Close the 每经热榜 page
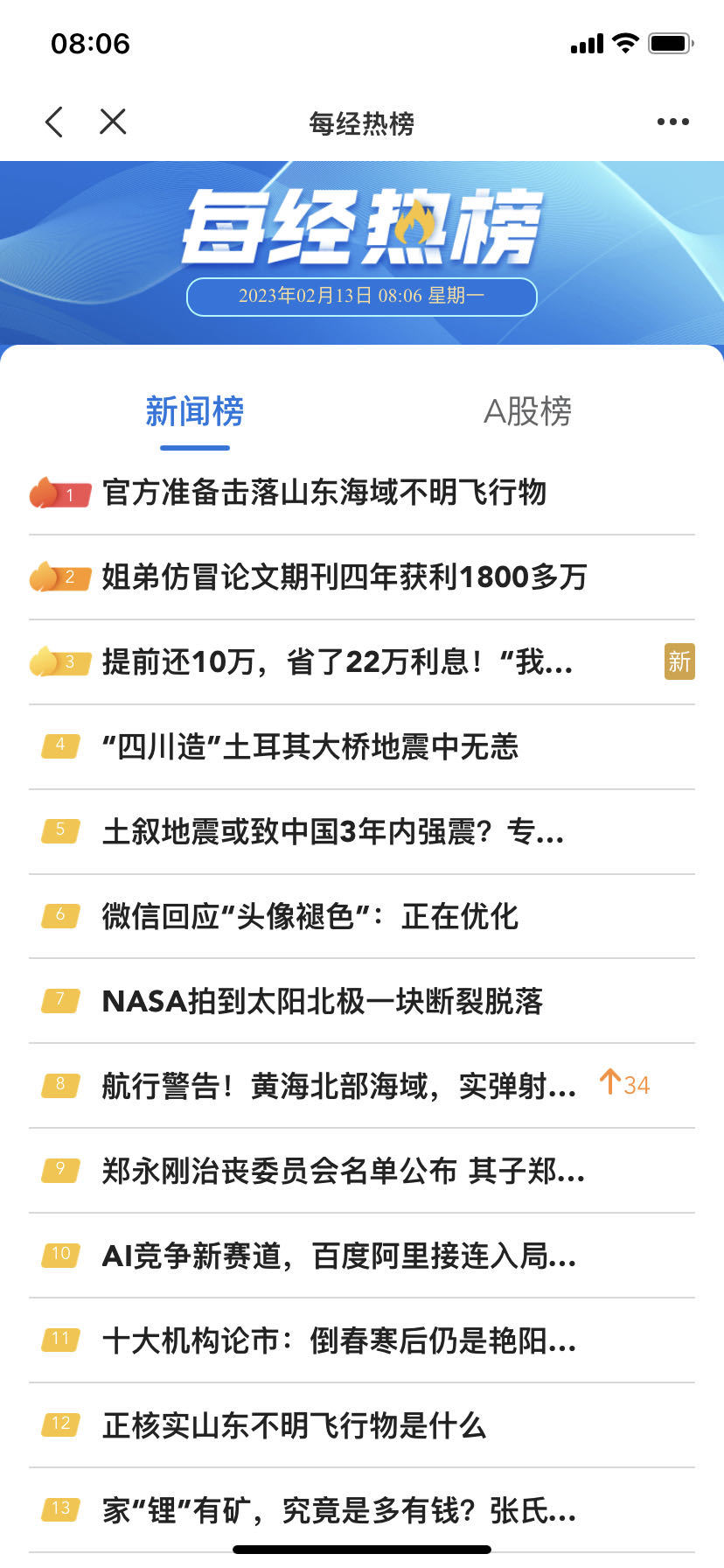Image resolution: width=724 pixels, height=1568 pixels. pos(113,122)
